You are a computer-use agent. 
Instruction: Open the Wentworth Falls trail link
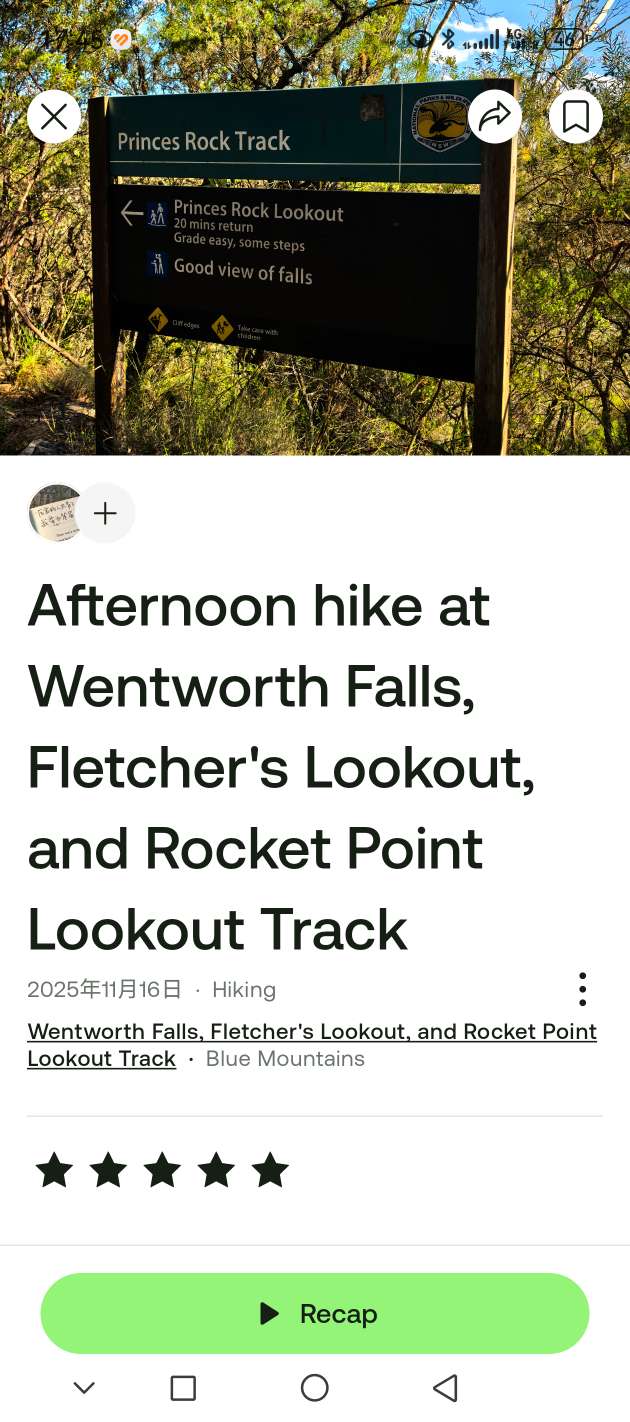(x=311, y=1032)
